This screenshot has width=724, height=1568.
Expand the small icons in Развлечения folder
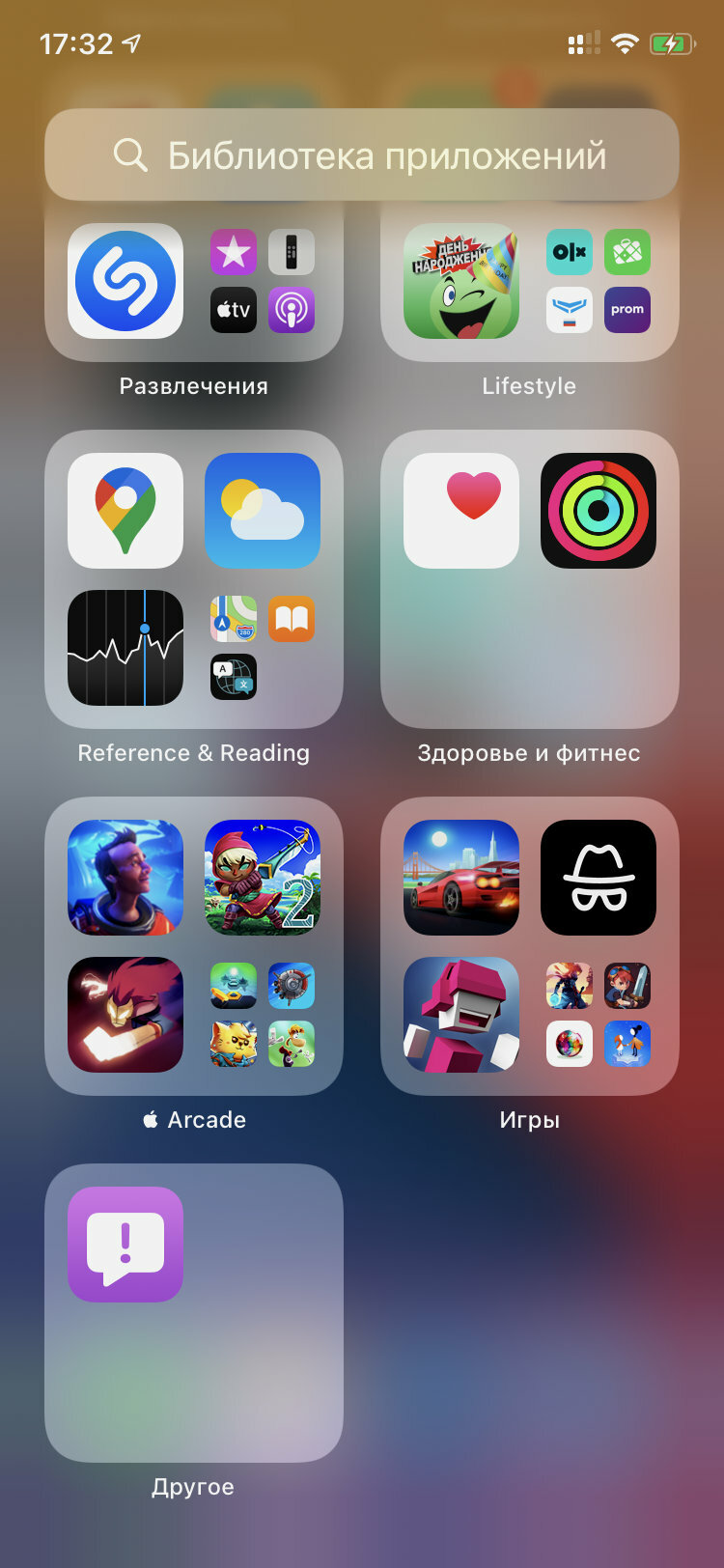(263, 281)
